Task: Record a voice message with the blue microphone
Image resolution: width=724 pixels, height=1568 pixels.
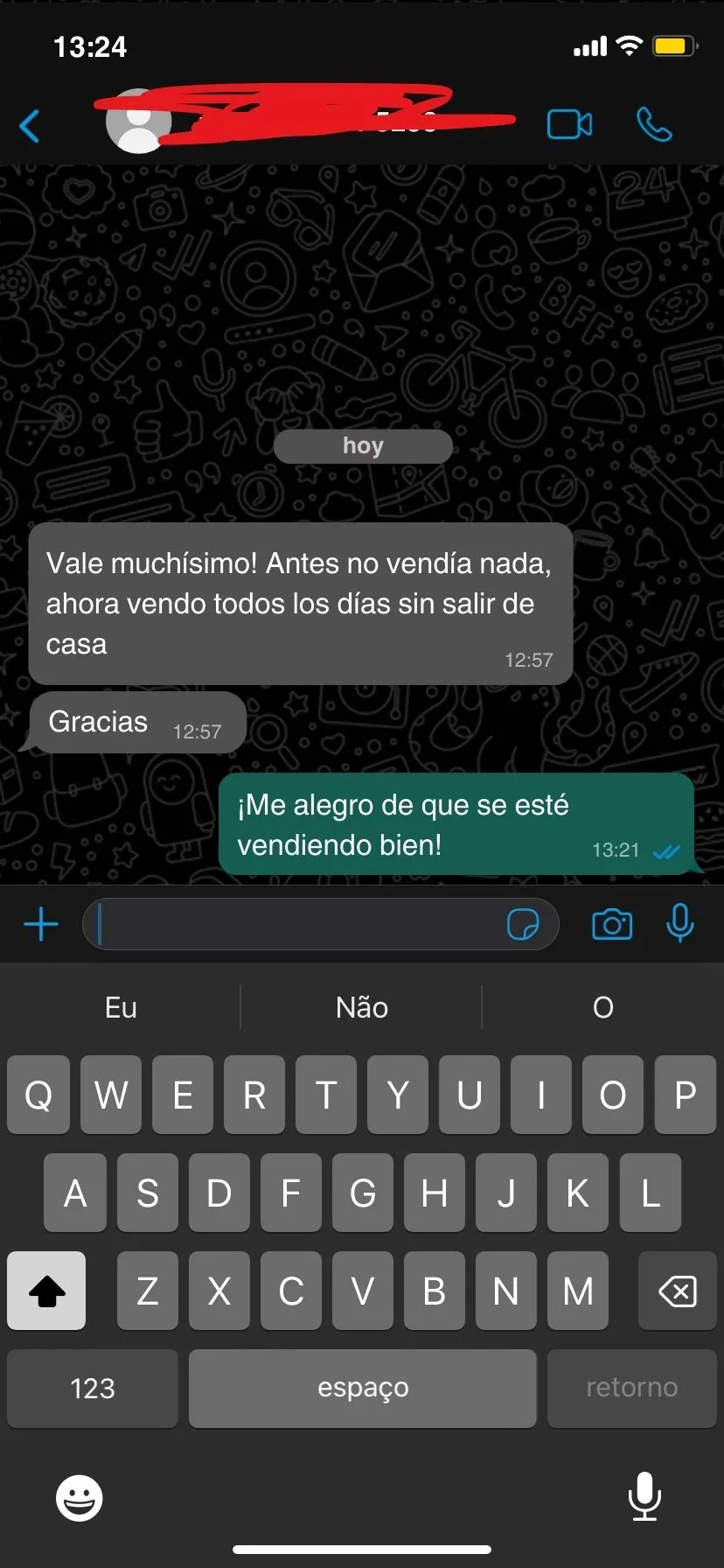Action: [679, 924]
